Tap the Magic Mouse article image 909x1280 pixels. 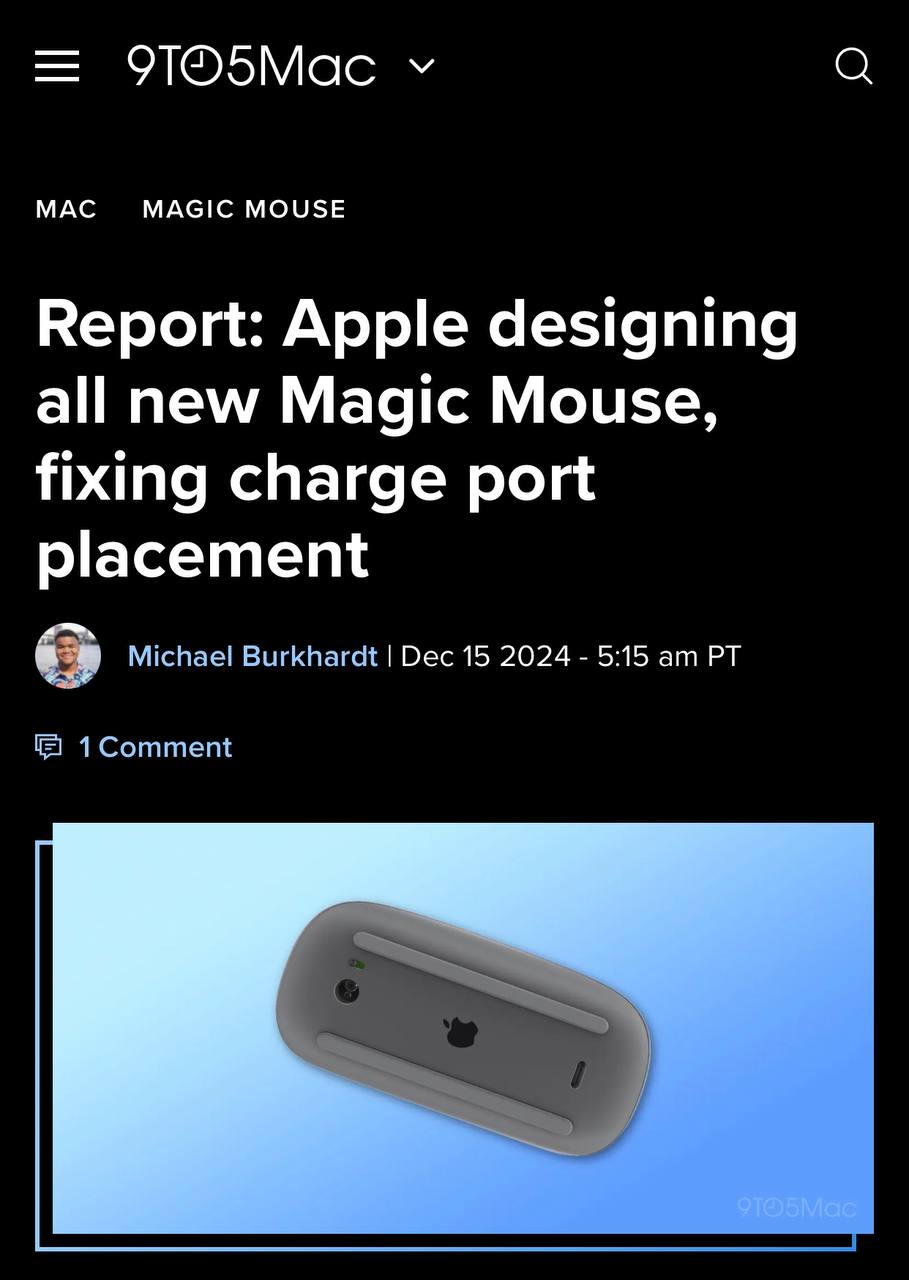click(462, 1028)
